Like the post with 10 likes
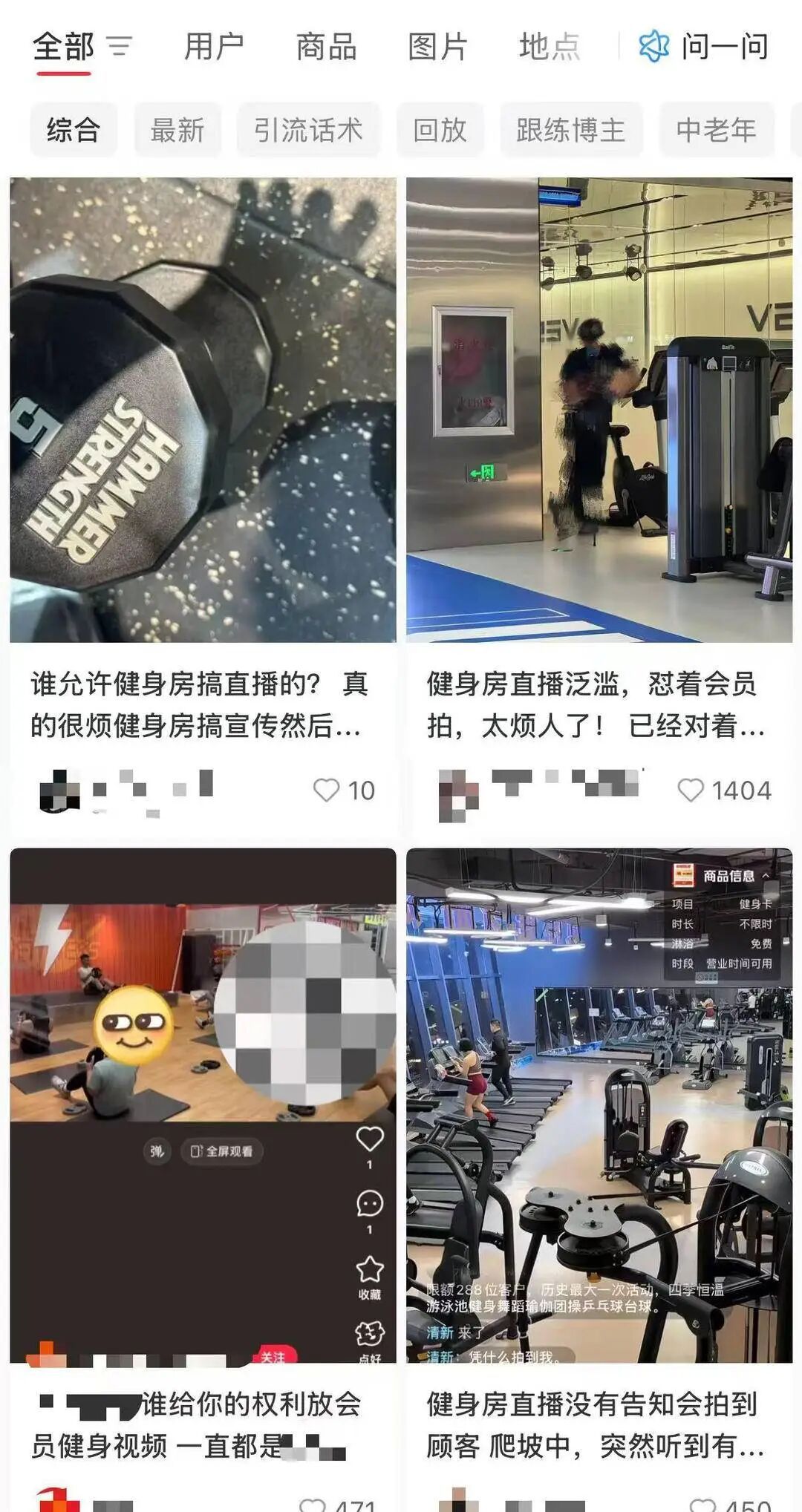Viewport: 802px width, 1512px height. (327, 790)
